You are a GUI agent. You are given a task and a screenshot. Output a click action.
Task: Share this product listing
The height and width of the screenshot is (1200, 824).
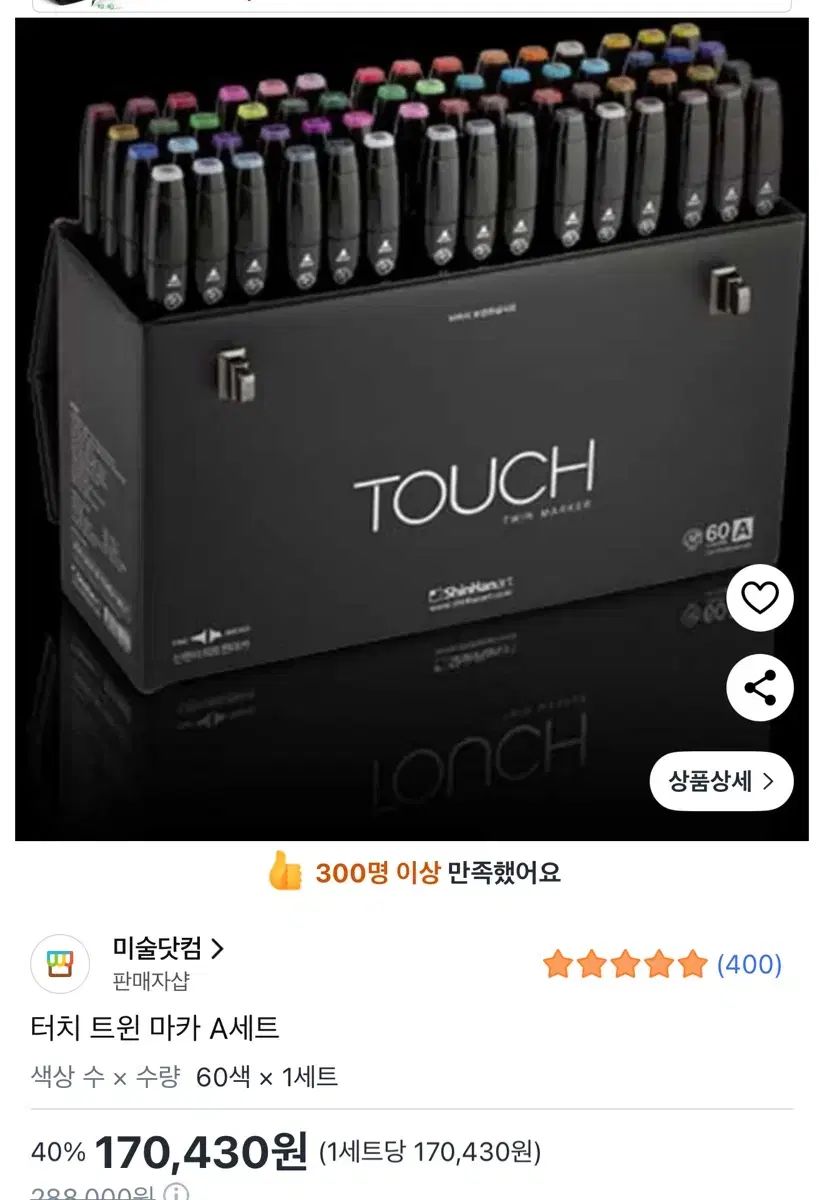click(x=759, y=688)
